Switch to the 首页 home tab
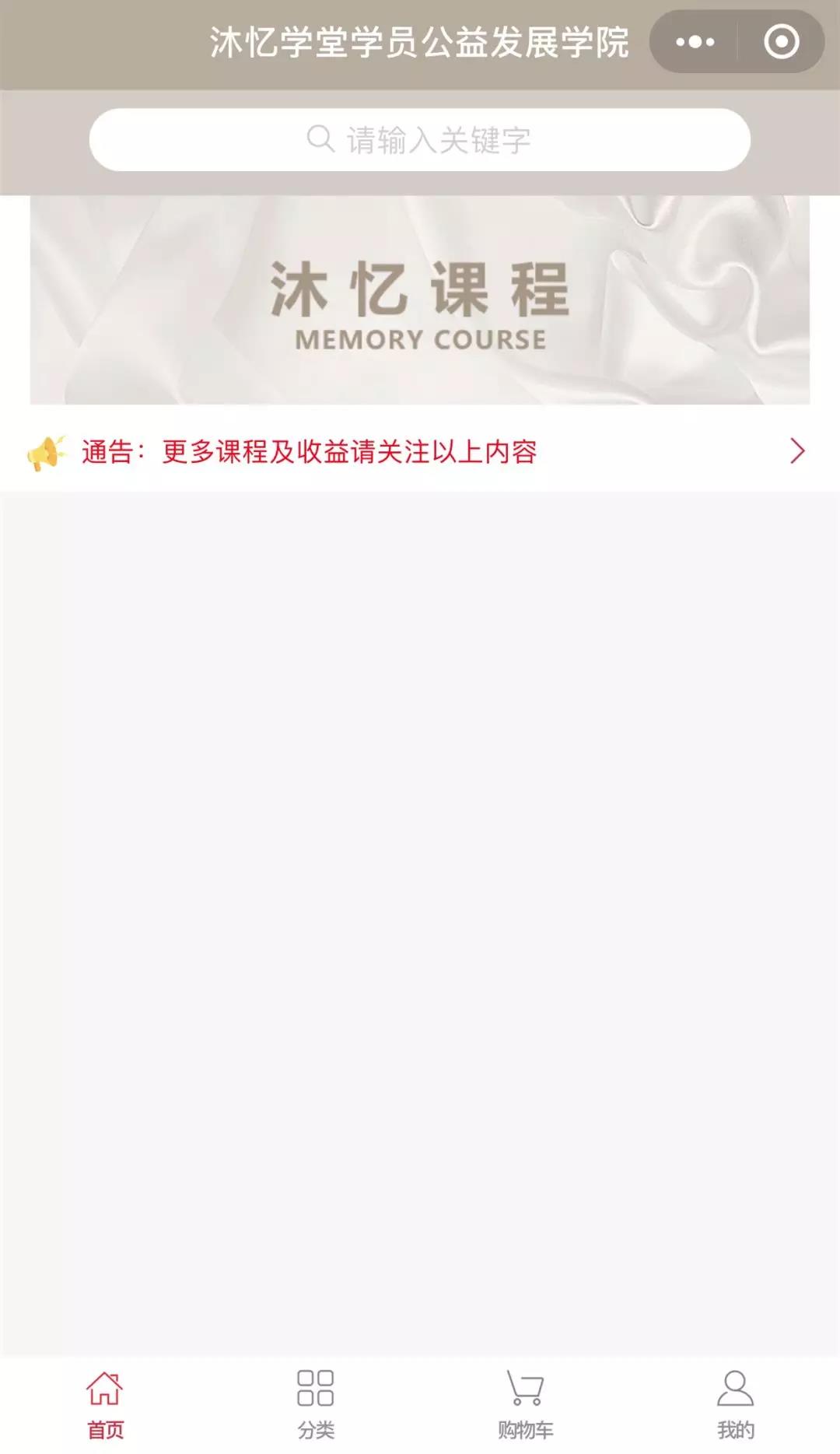This screenshot has height=1454, width=840. (x=105, y=1405)
